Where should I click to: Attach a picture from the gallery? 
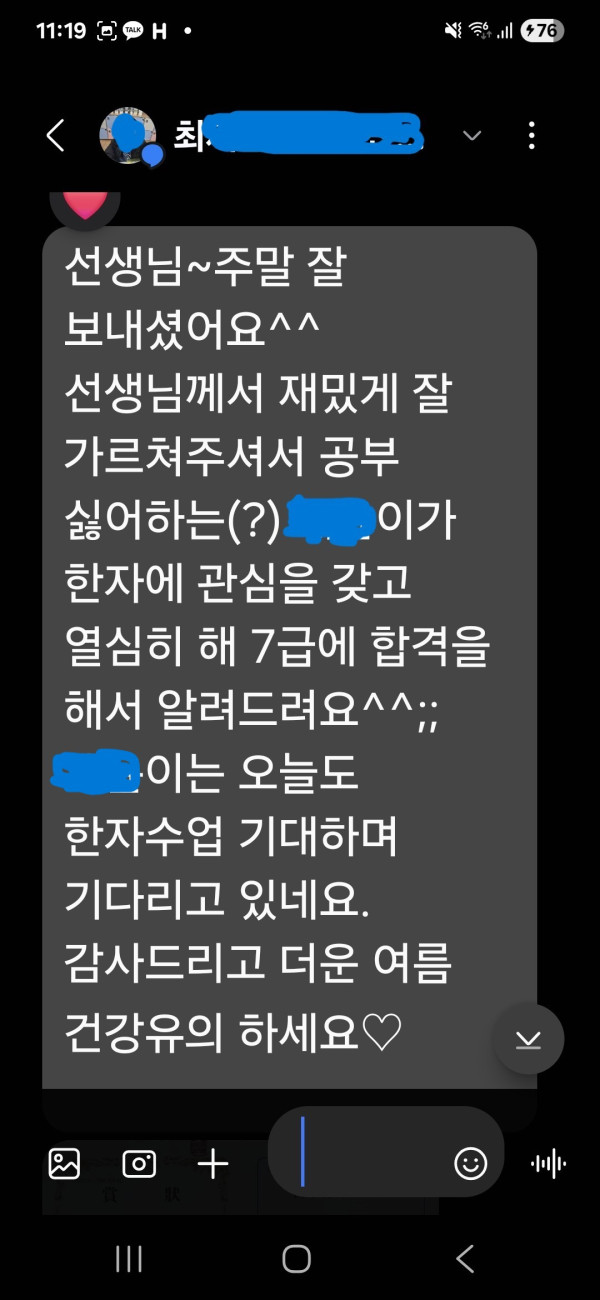pyautogui.click(x=64, y=1163)
